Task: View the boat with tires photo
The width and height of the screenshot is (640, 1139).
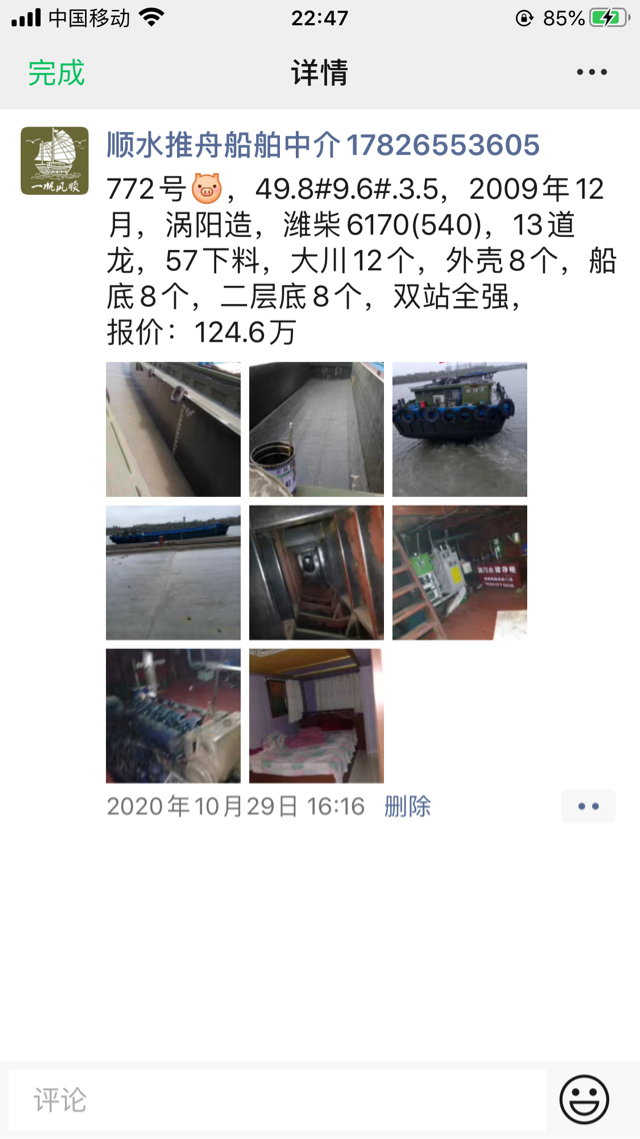Action: pyautogui.click(x=459, y=429)
